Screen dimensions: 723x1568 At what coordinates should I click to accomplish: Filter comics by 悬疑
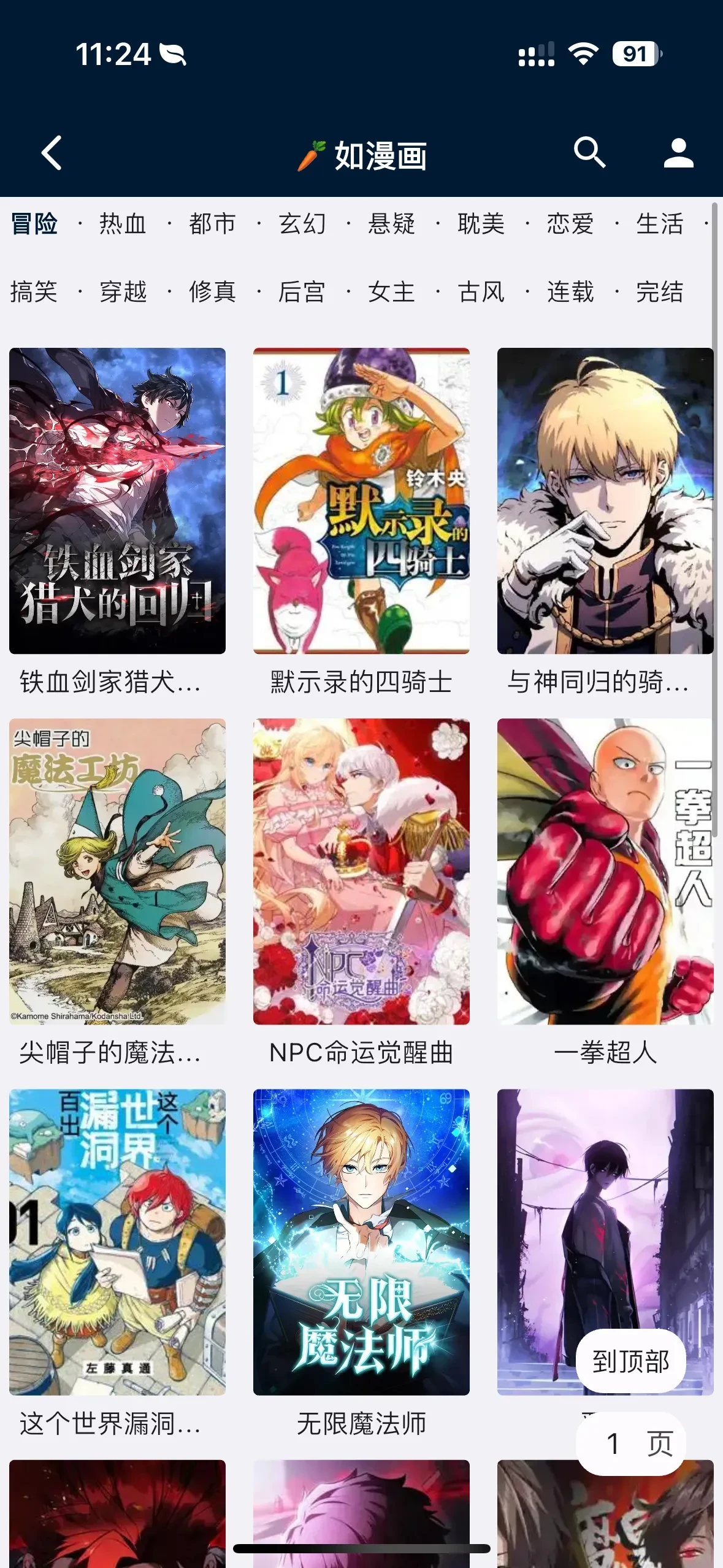[391, 224]
